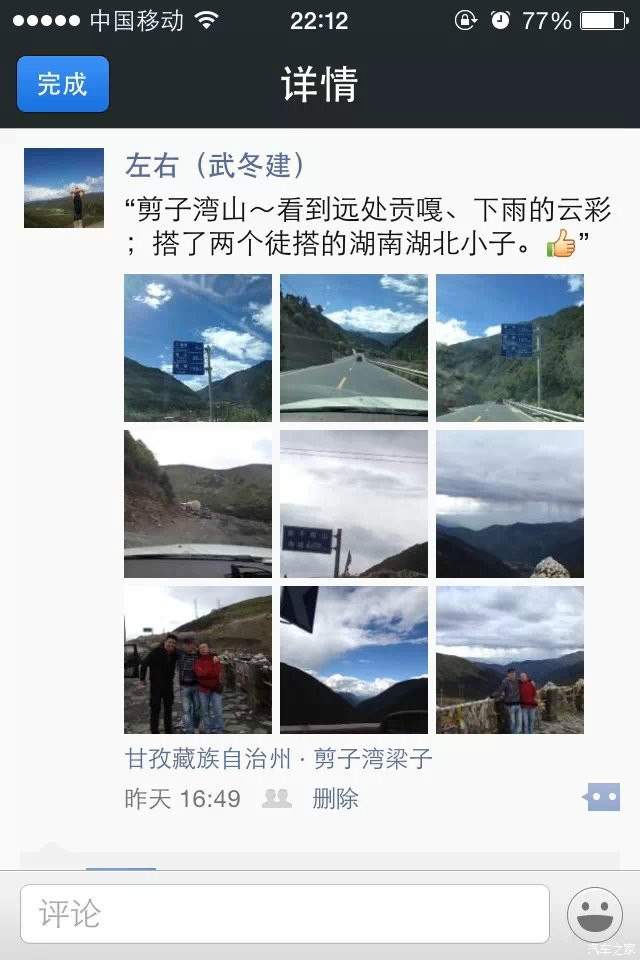This screenshot has width=640, height=960.
Task: Open the visibility people icon beside the time
Action: [x=276, y=798]
